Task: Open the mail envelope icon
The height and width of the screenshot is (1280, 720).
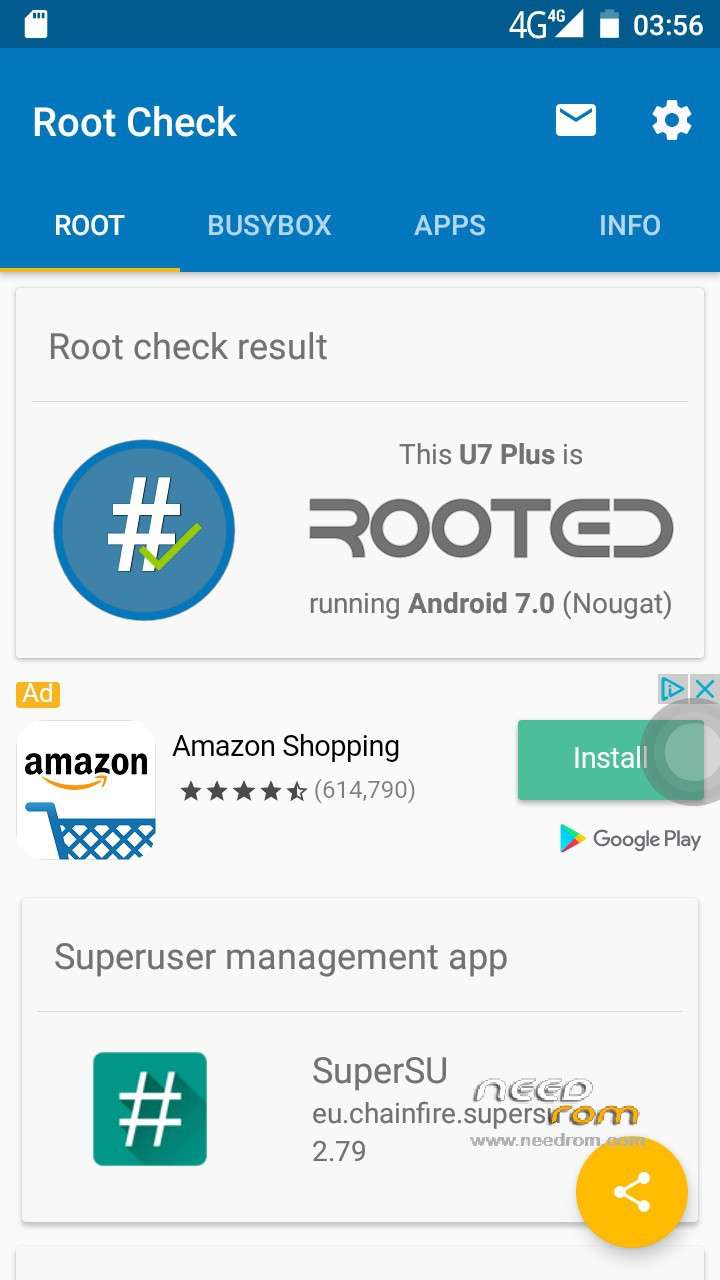Action: (576, 121)
